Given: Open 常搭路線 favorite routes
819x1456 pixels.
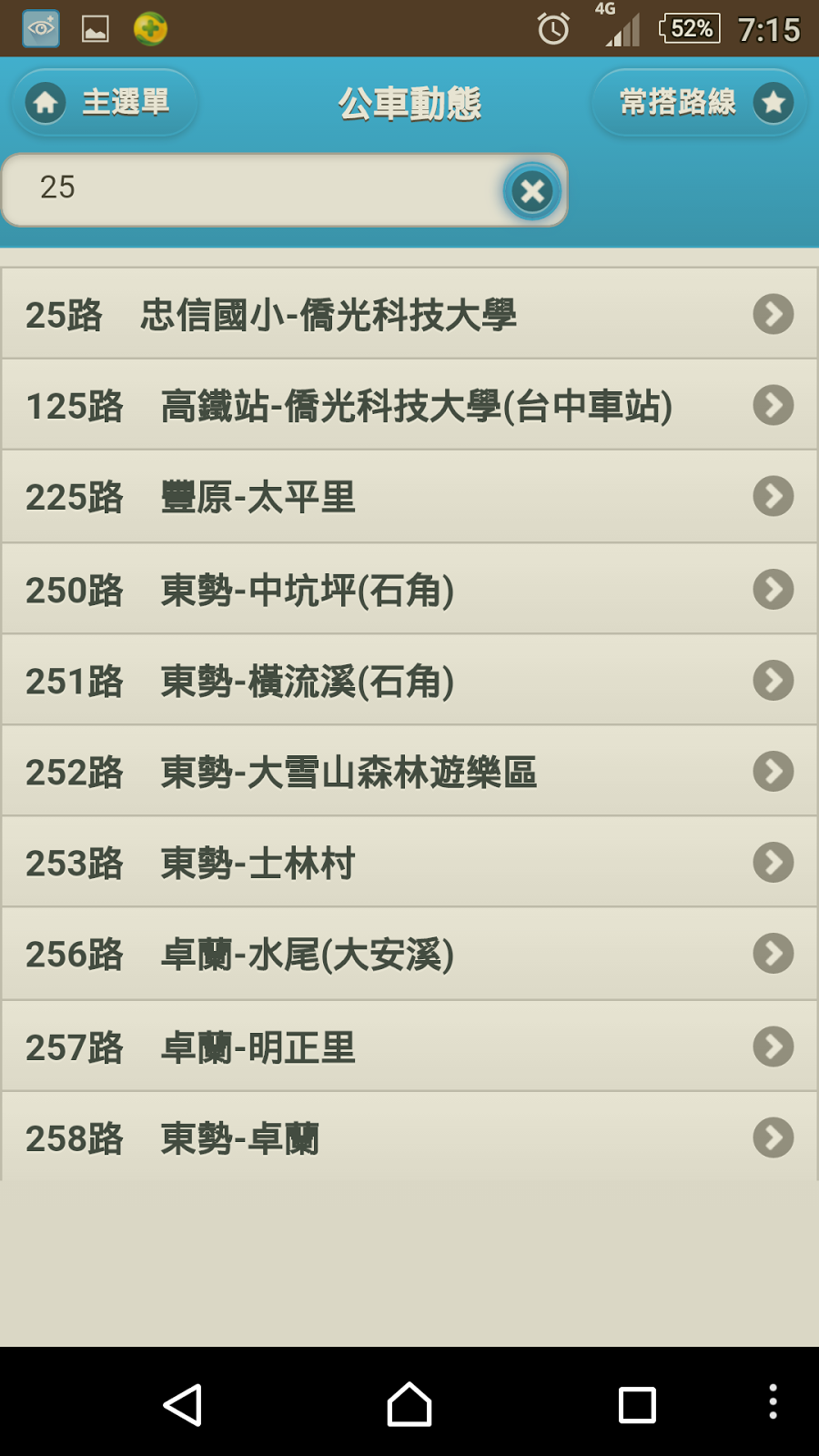Looking at the screenshot, I should tap(699, 102).
